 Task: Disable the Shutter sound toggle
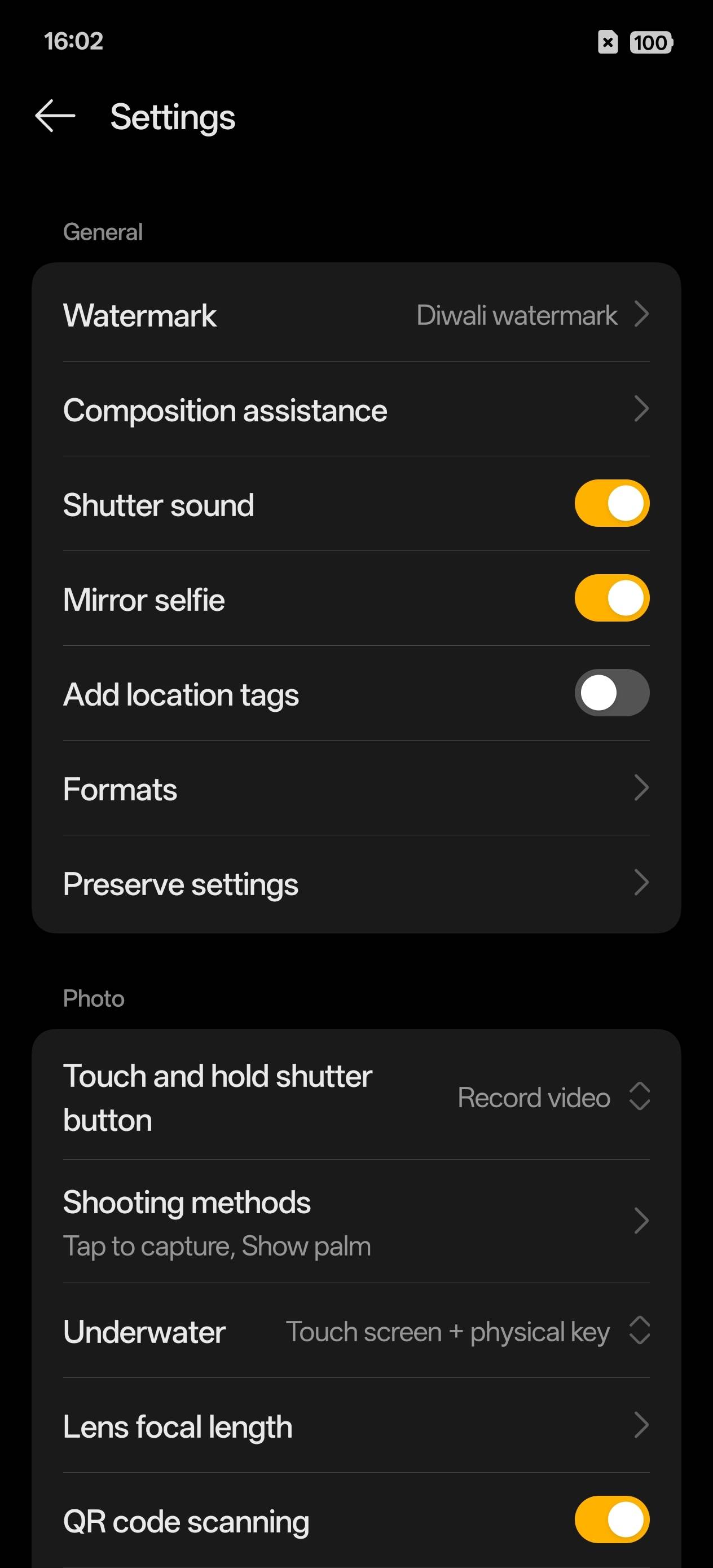pos(611,503)
